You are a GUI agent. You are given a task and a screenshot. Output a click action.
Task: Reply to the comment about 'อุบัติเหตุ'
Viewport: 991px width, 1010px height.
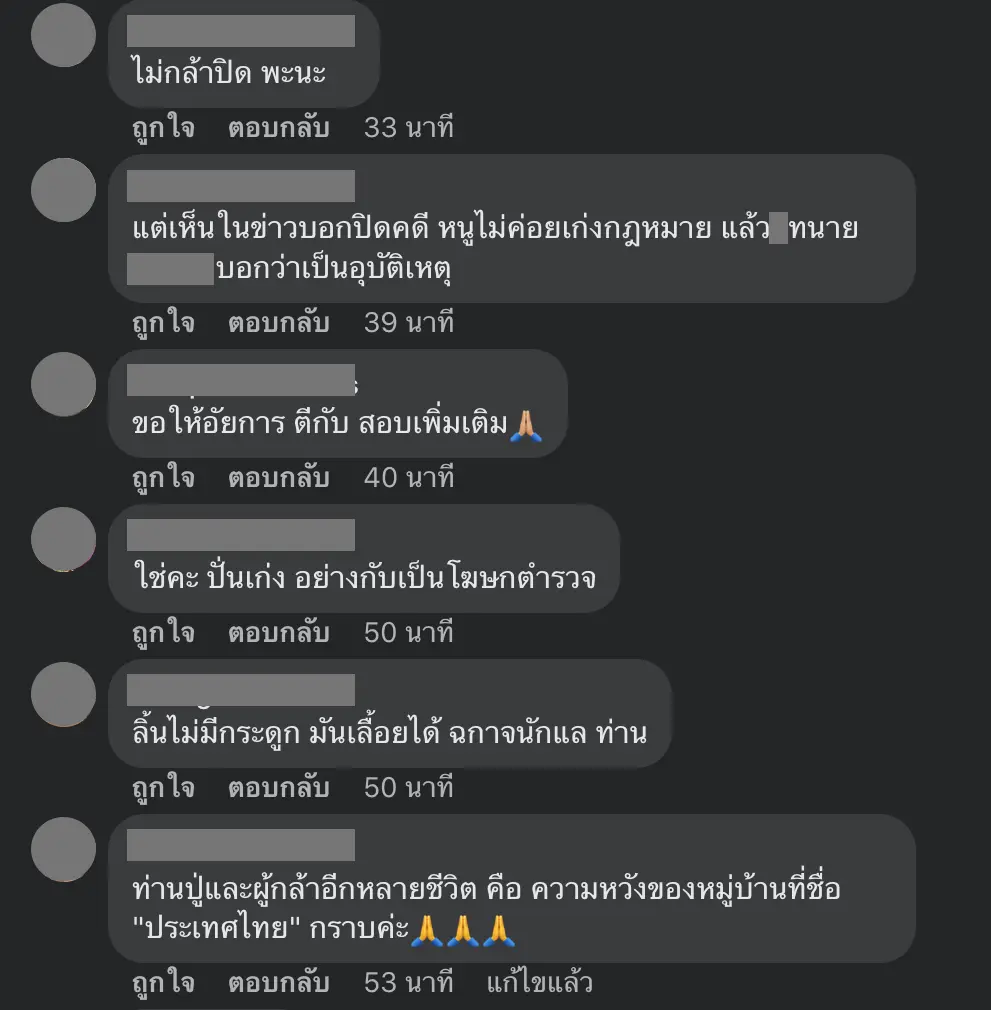(x=278, y=323)
